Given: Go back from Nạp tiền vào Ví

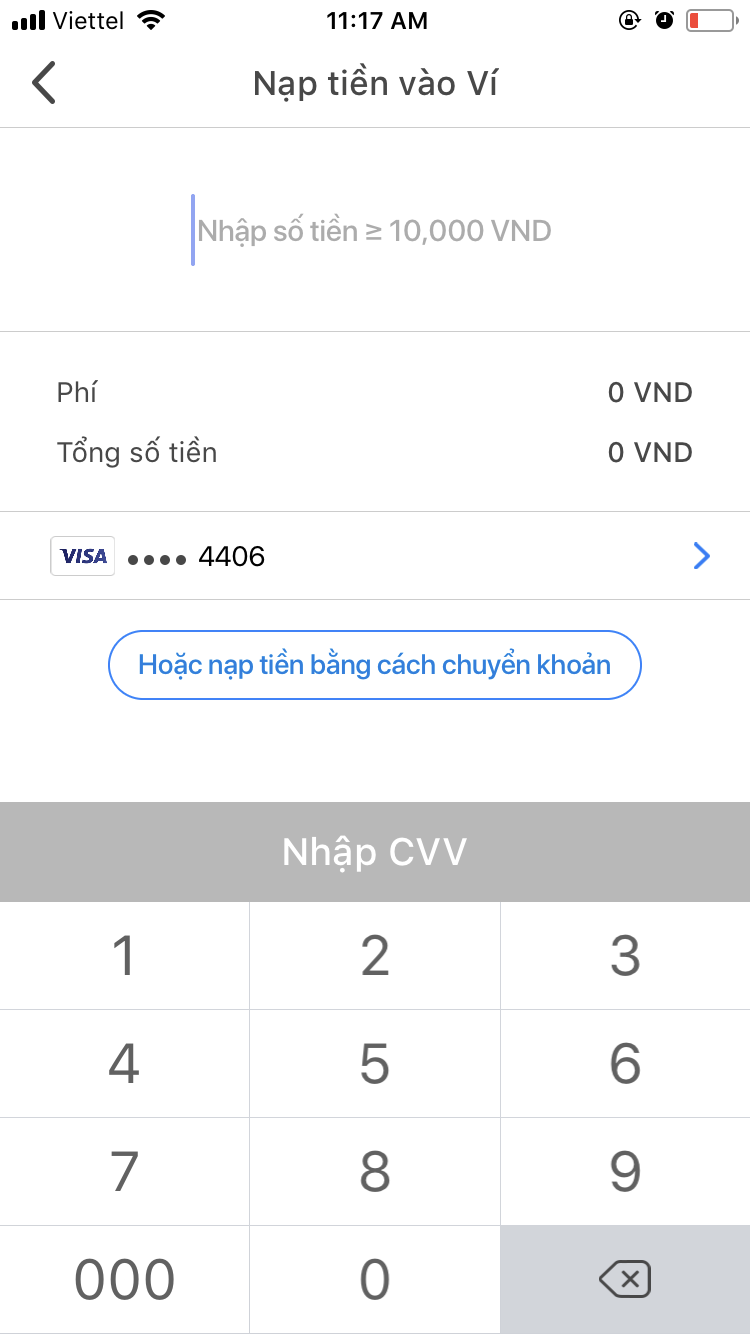Looking at the screenshot, I should point(44,83).
